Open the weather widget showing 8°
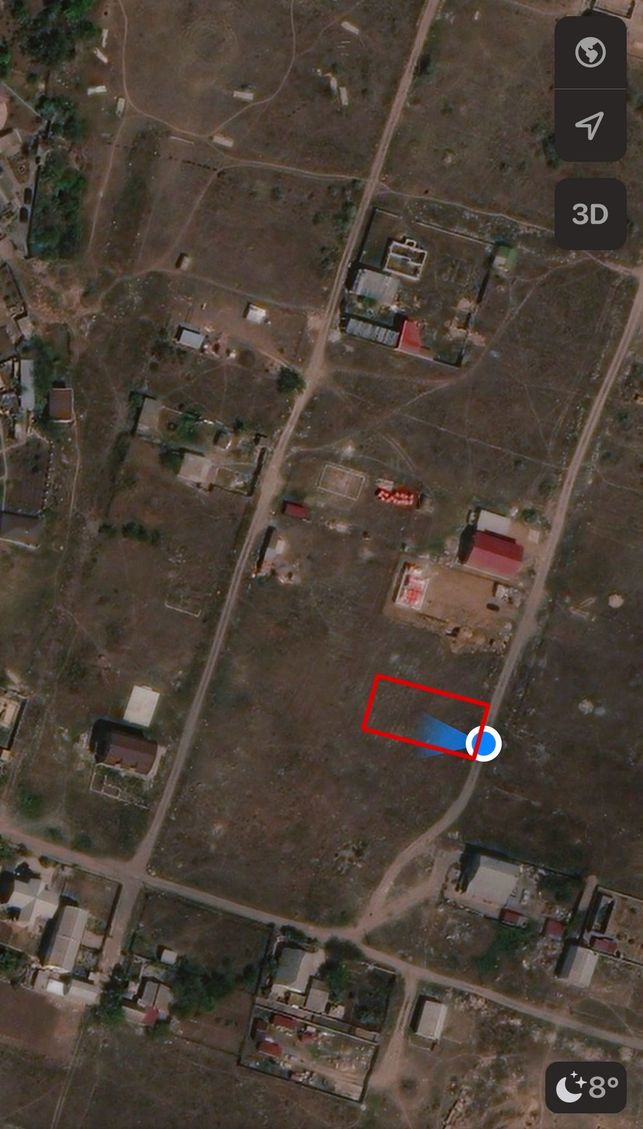 pos(585,1087)
